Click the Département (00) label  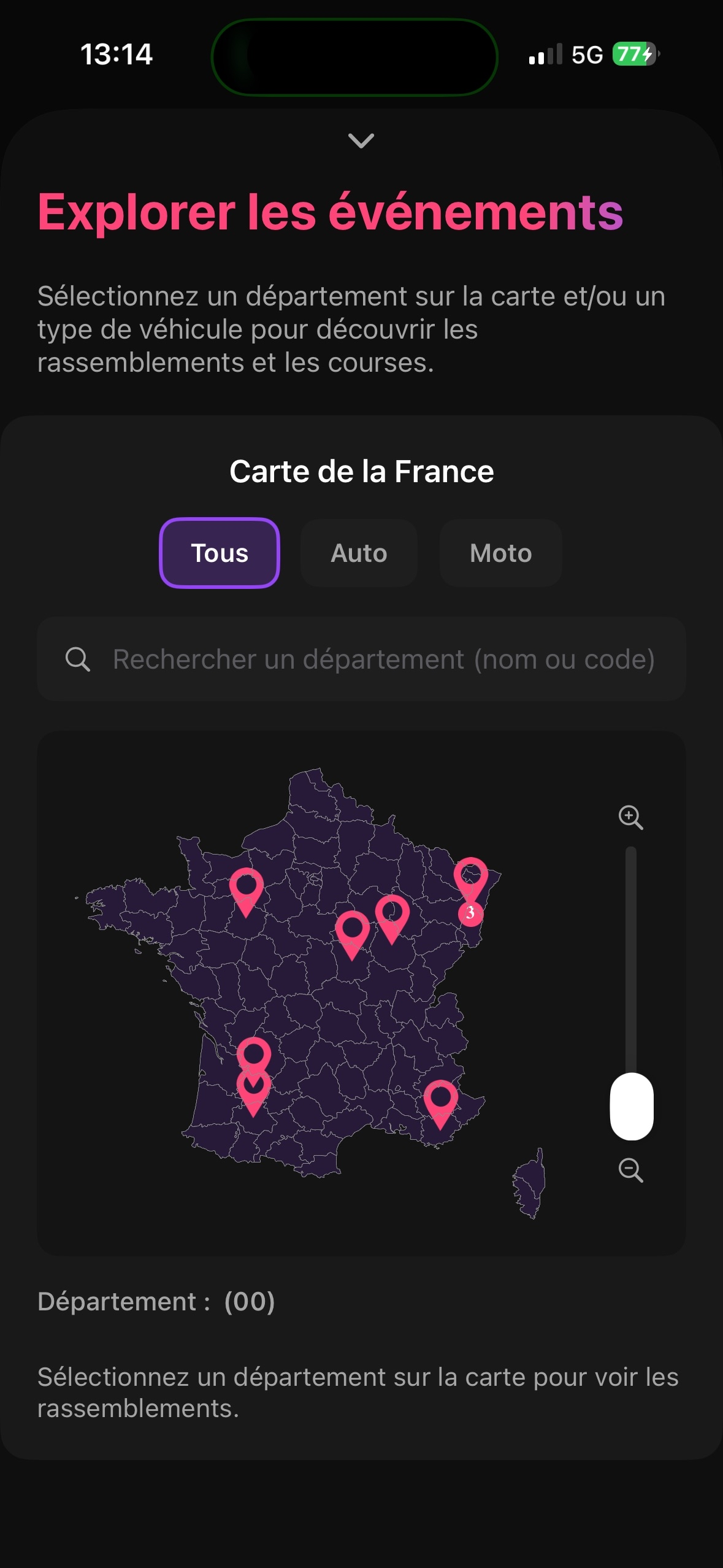157,1299
